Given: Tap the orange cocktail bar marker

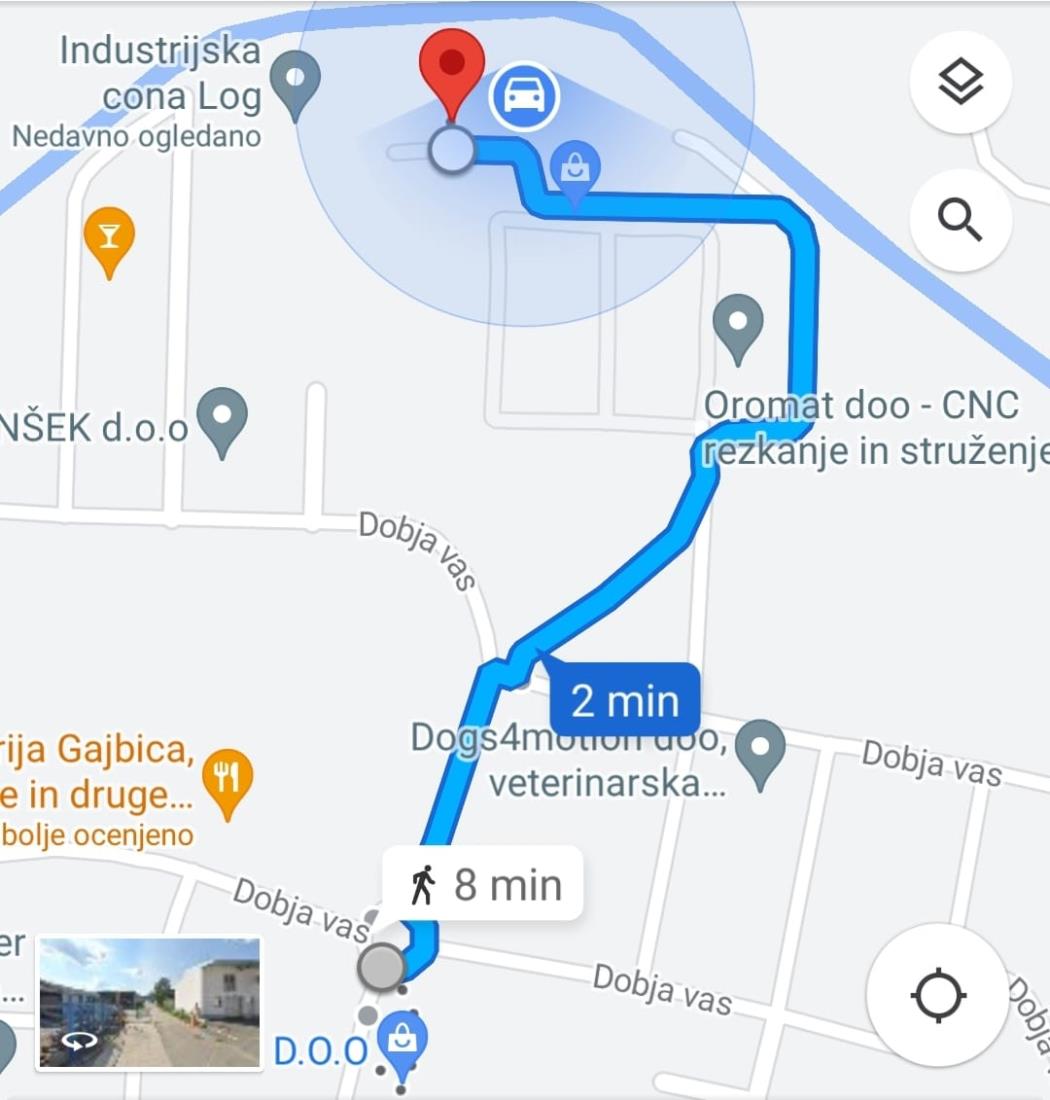Looking at the screenshot, I should 110,236.
